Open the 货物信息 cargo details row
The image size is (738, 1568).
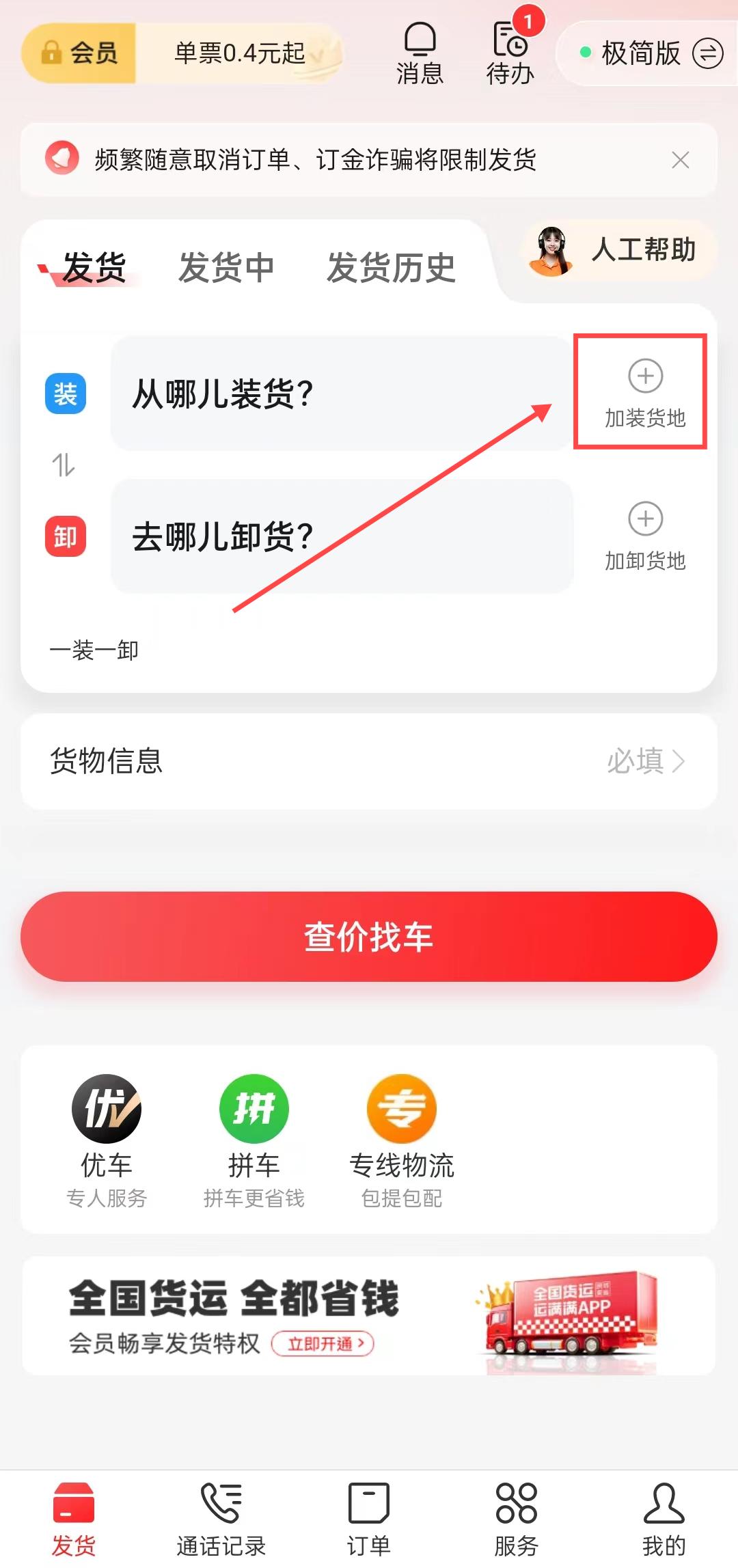coord(369,761)
